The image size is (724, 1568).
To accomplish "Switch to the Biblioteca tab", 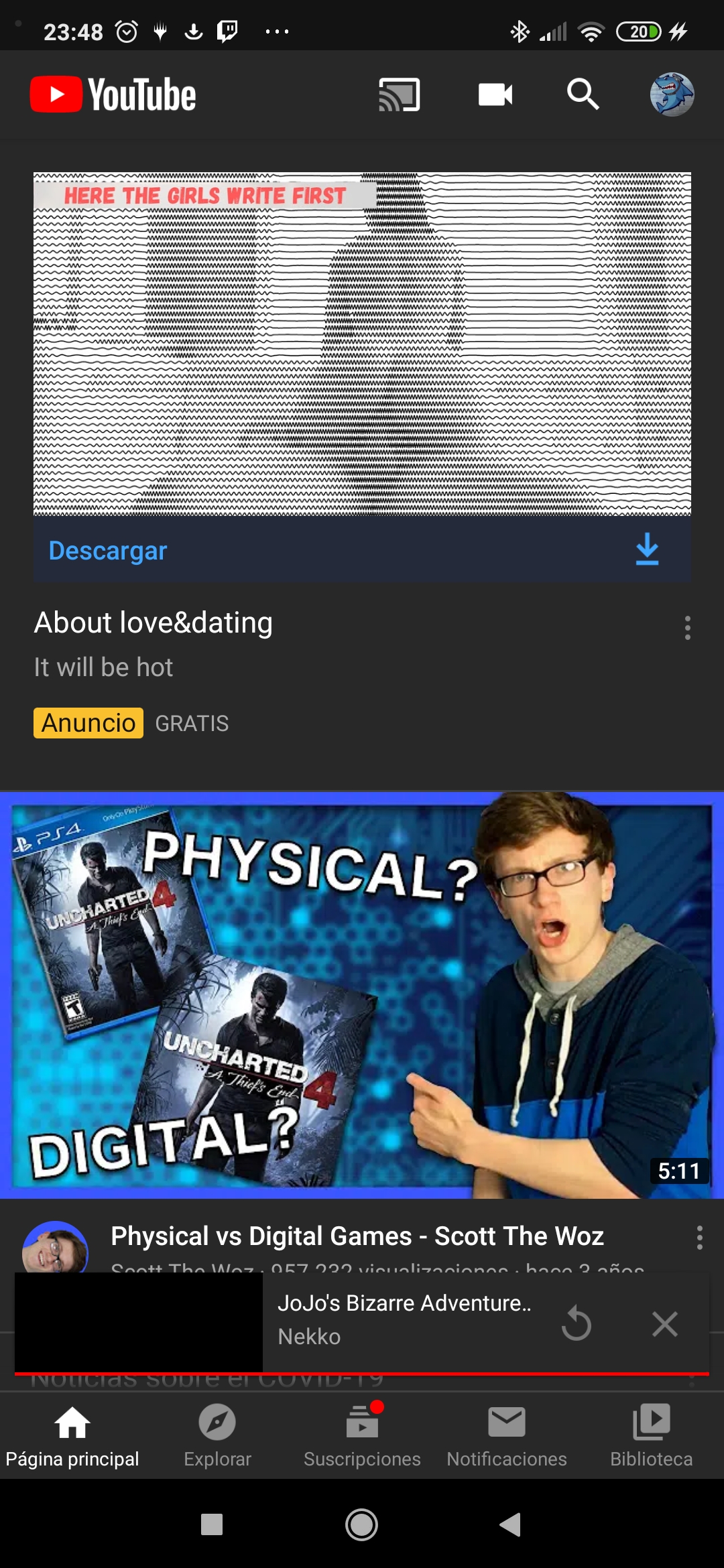I will [x=651, y=1435].
